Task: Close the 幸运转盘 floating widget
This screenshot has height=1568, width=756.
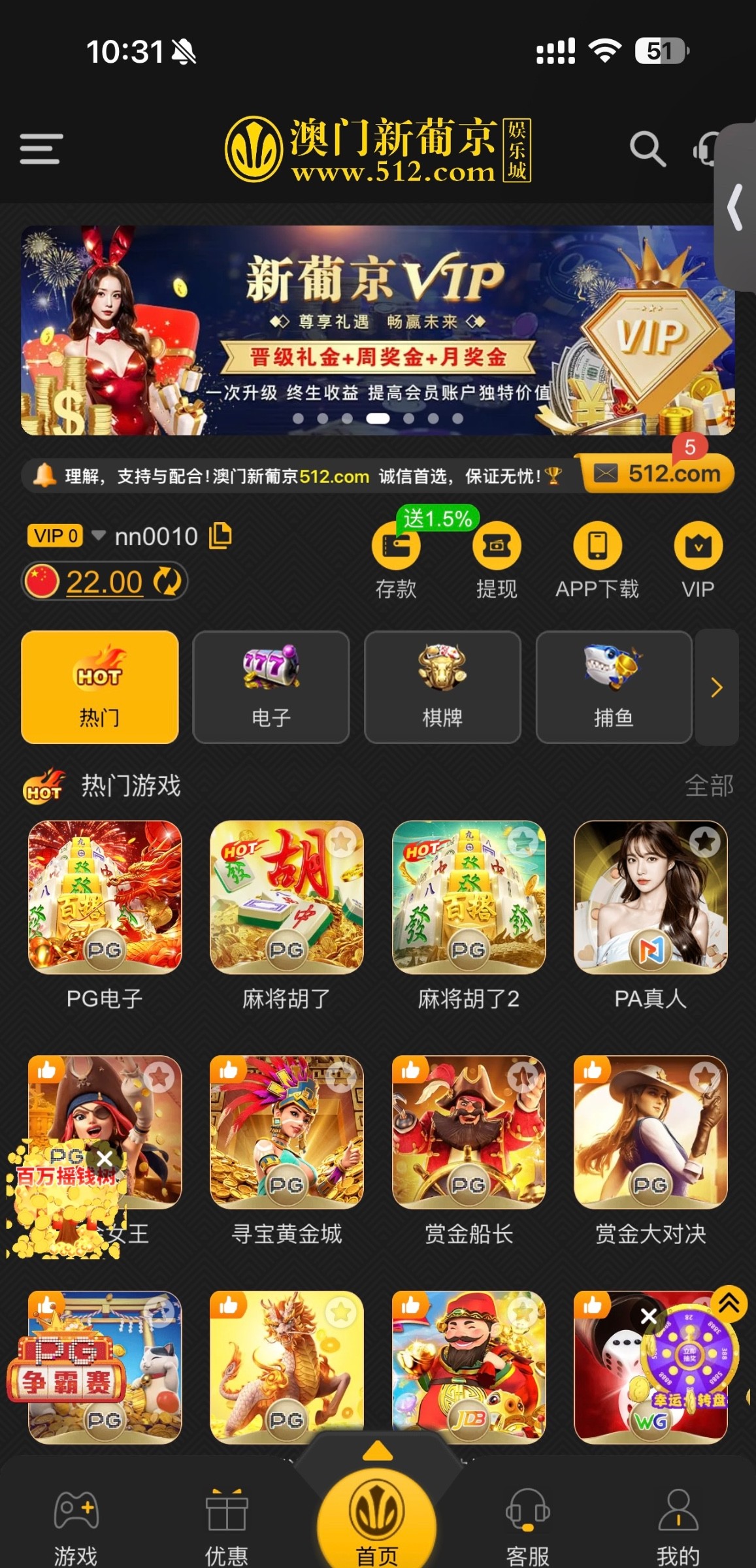Action: [649, 1316]
